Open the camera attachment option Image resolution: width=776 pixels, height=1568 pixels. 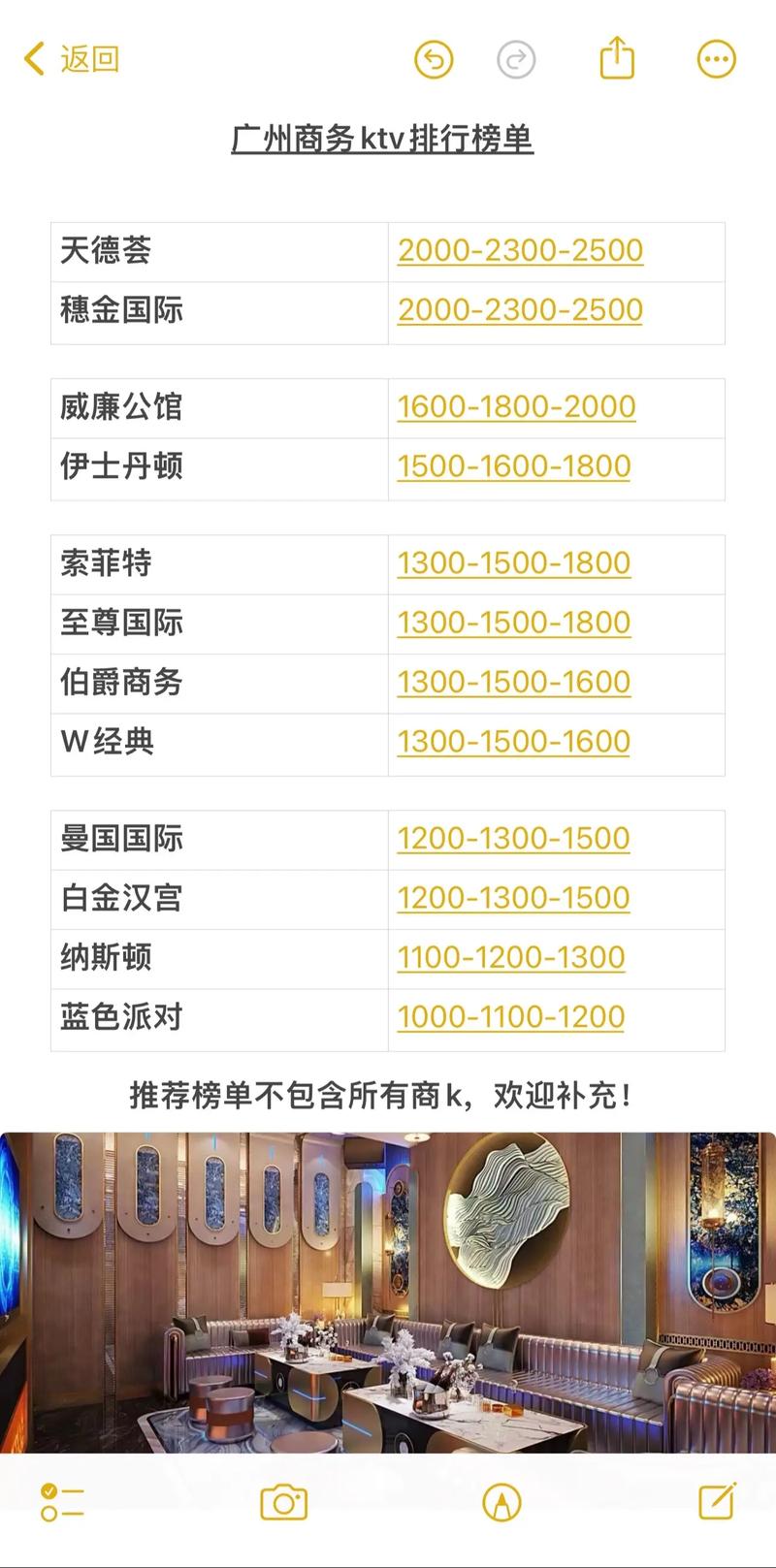283,1502
